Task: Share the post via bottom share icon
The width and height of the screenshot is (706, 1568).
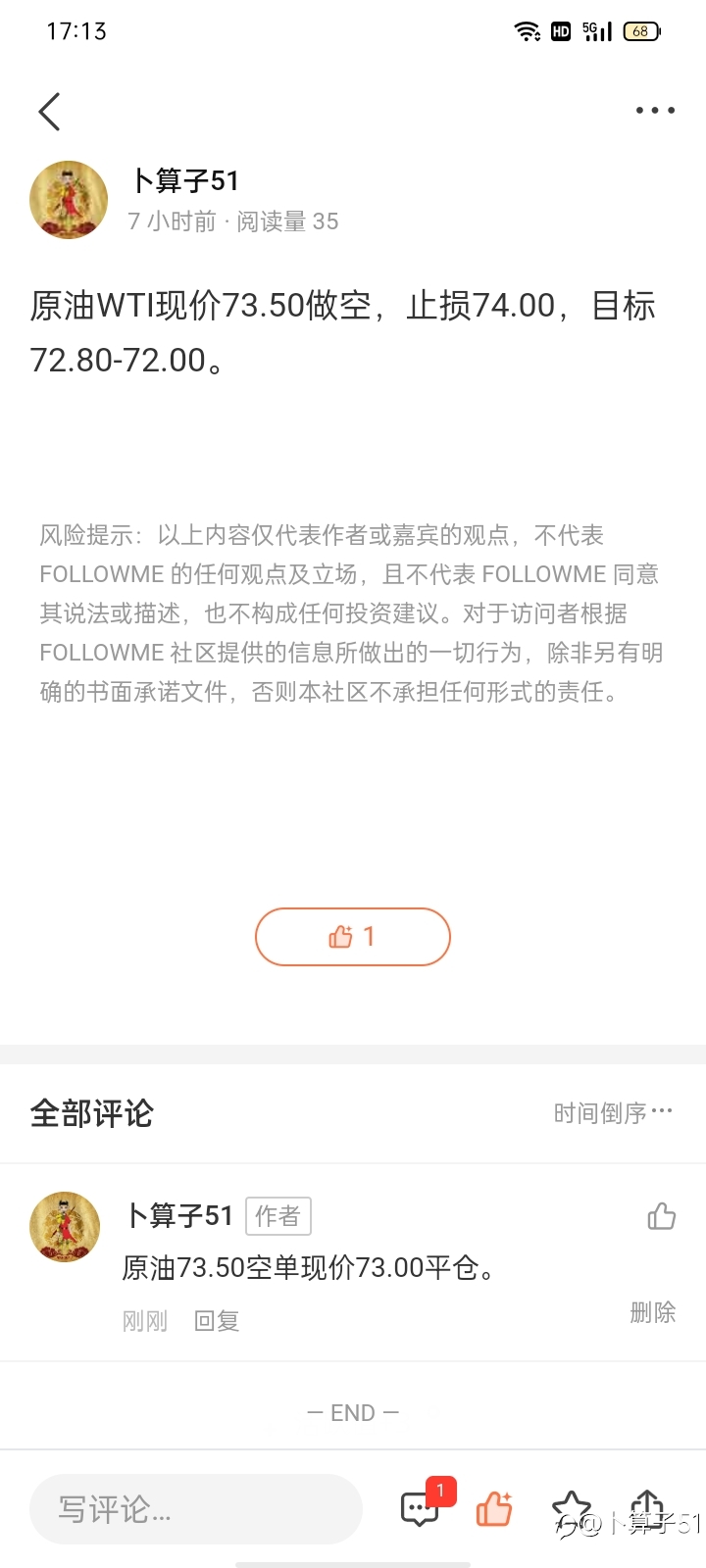Action: 647,1508
